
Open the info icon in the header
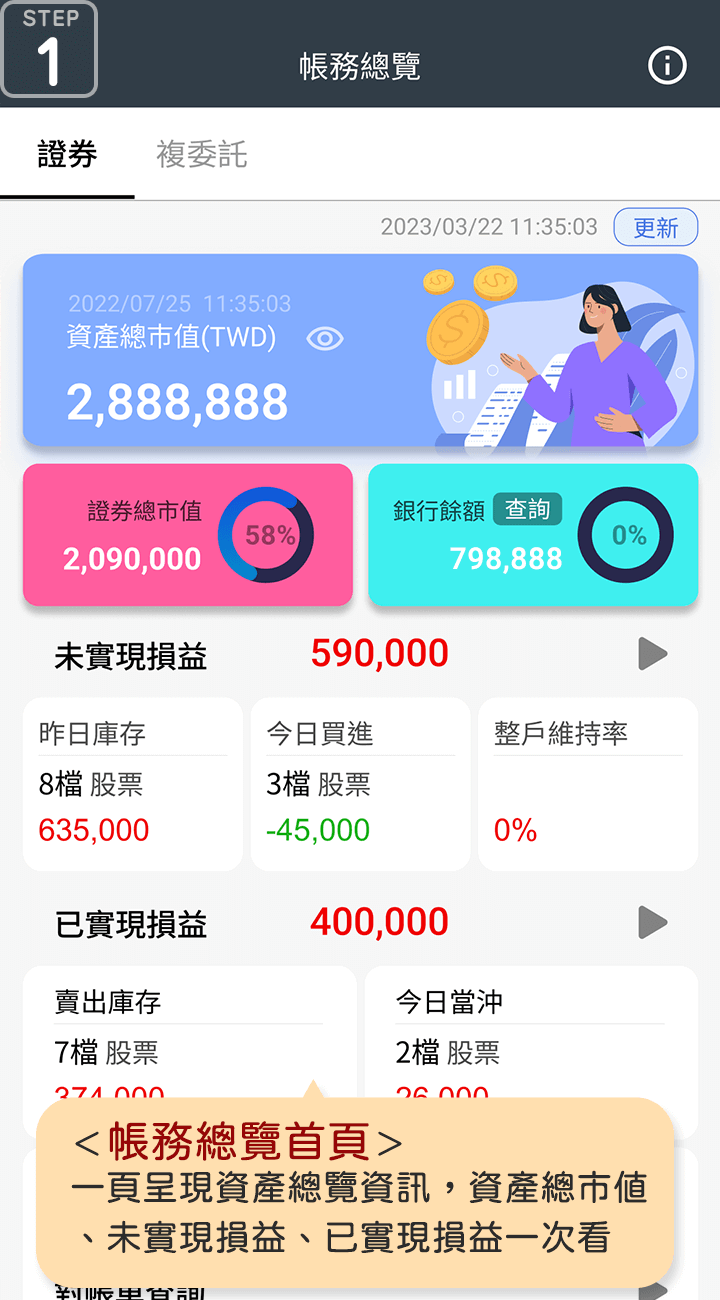(667, 66)
